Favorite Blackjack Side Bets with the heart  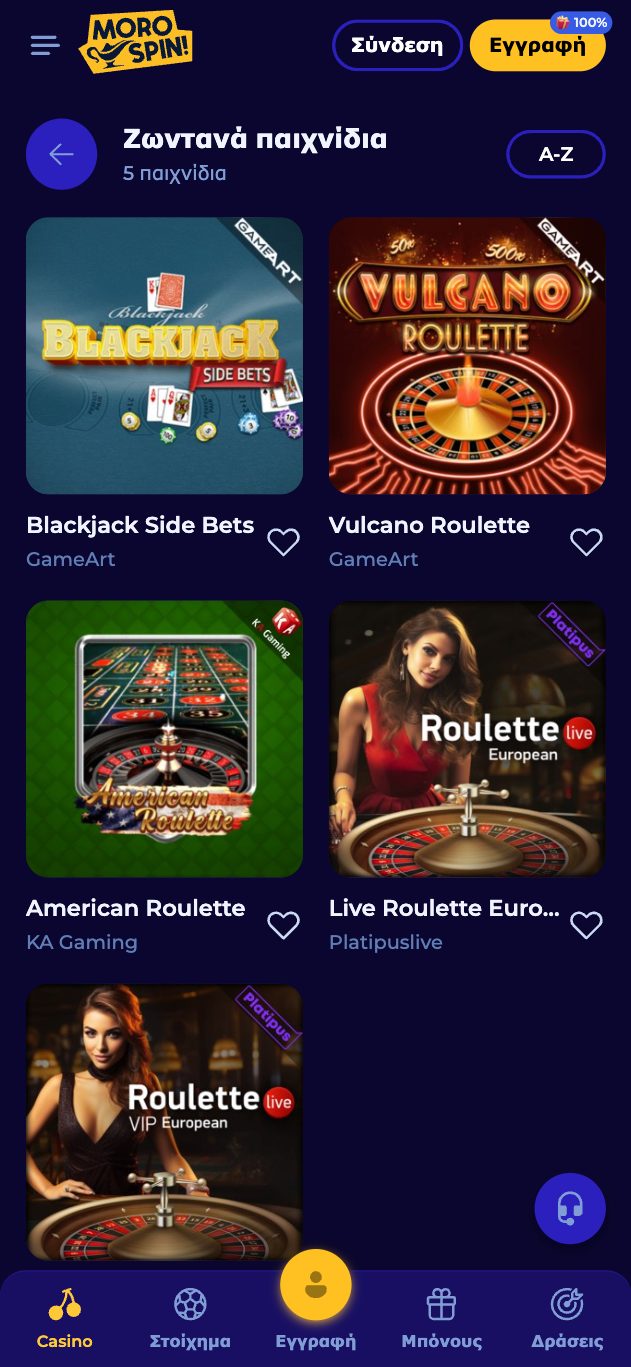(283, 542)
